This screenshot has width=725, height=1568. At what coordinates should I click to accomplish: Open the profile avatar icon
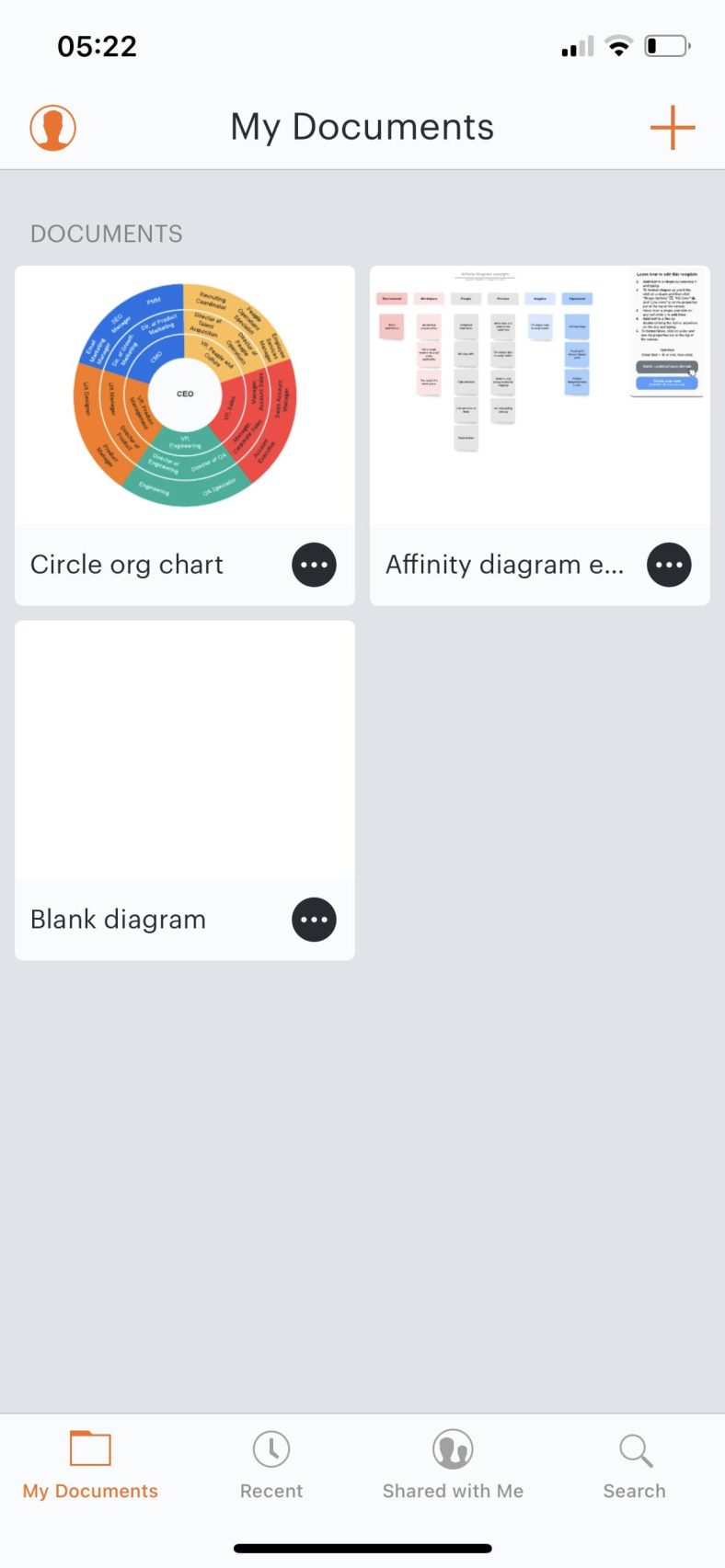tap(52, 127)
